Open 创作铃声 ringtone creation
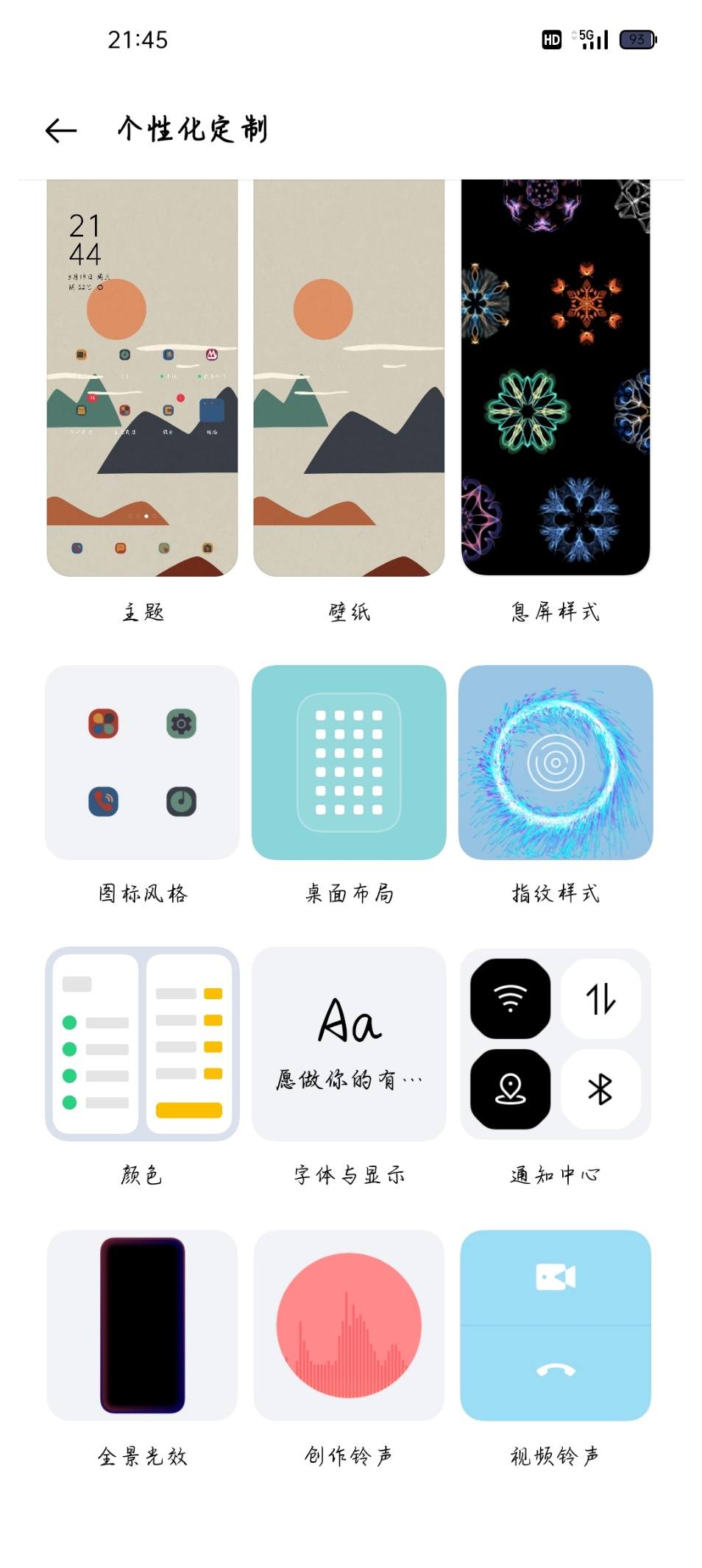The width and height of the screenshot is (702, 1568). tap(349, 1324)
